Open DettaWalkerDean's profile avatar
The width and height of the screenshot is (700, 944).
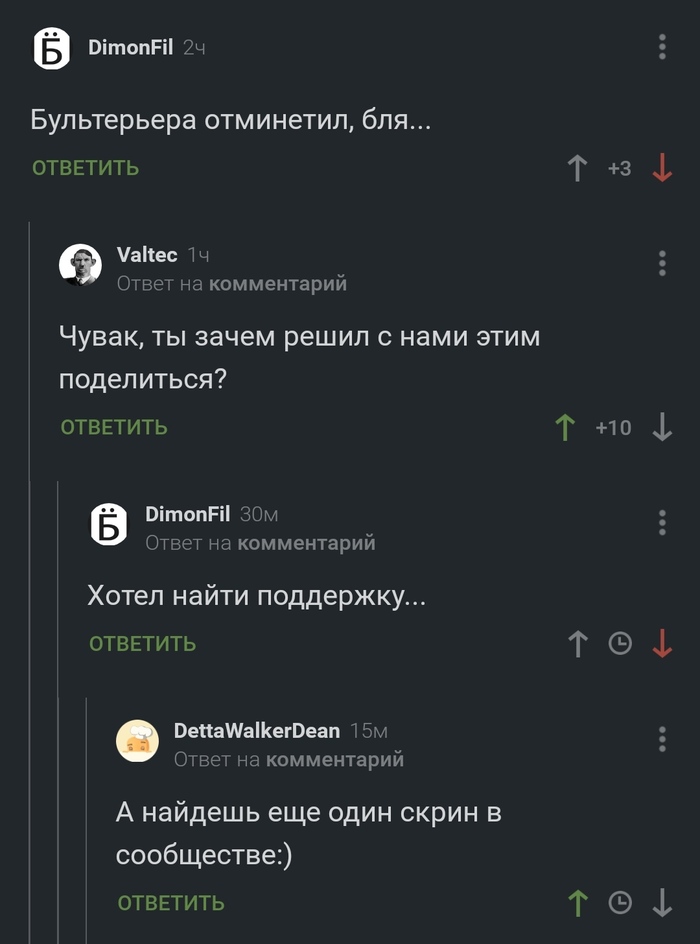point(137,741)
